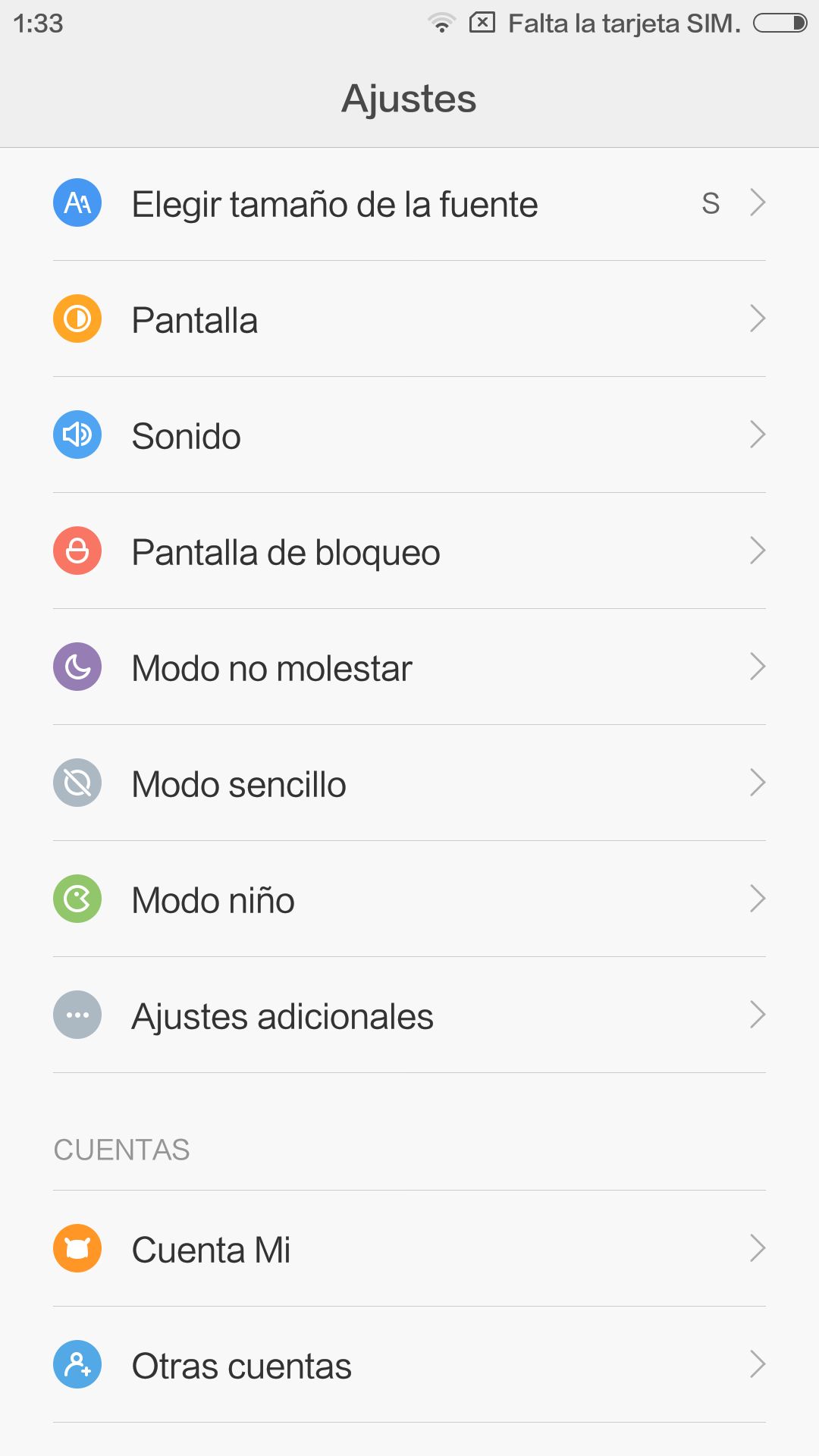Open Elegir tamaño de la fuente
819x1456 pixels.
(x=409, y=203)
